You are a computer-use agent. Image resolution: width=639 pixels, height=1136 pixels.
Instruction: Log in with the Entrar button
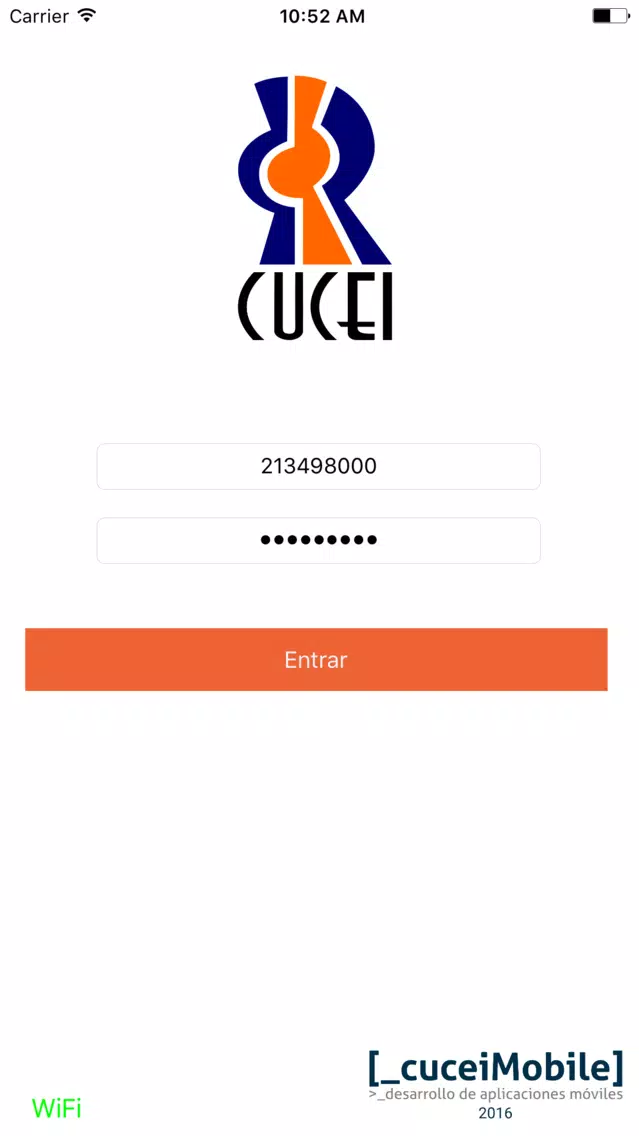pyautogui.click(x=316, y=659)
